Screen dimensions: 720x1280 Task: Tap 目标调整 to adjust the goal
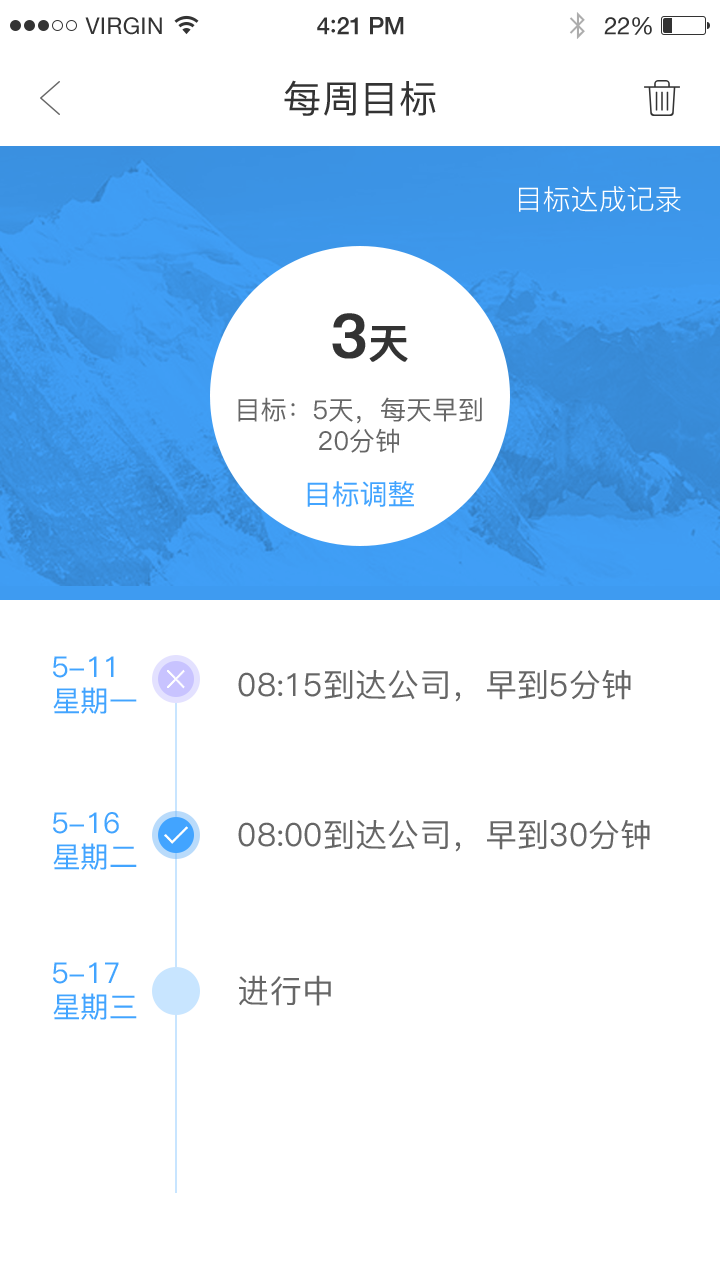tap(360, 494)
